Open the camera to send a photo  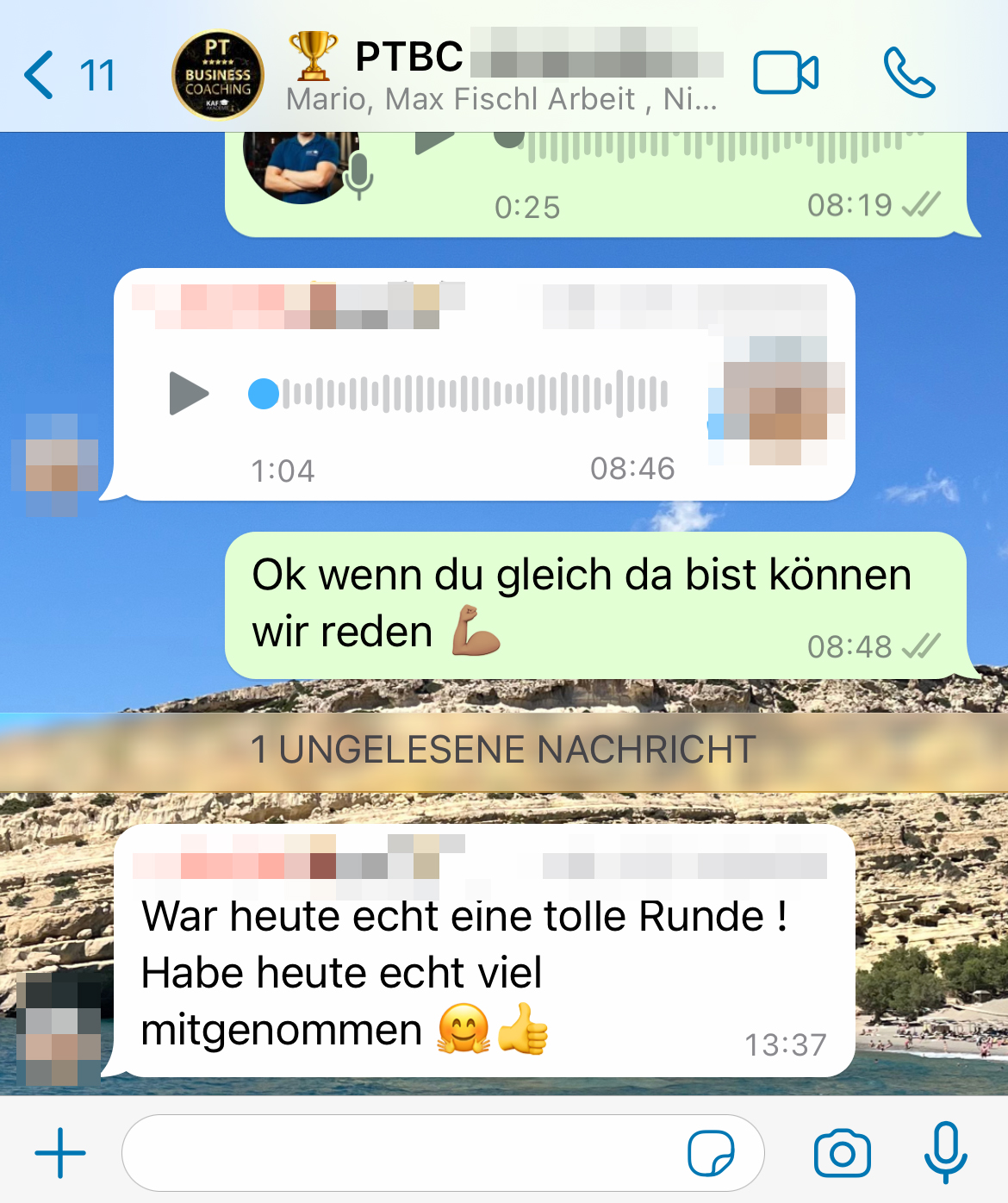(x=842, y=1153)
